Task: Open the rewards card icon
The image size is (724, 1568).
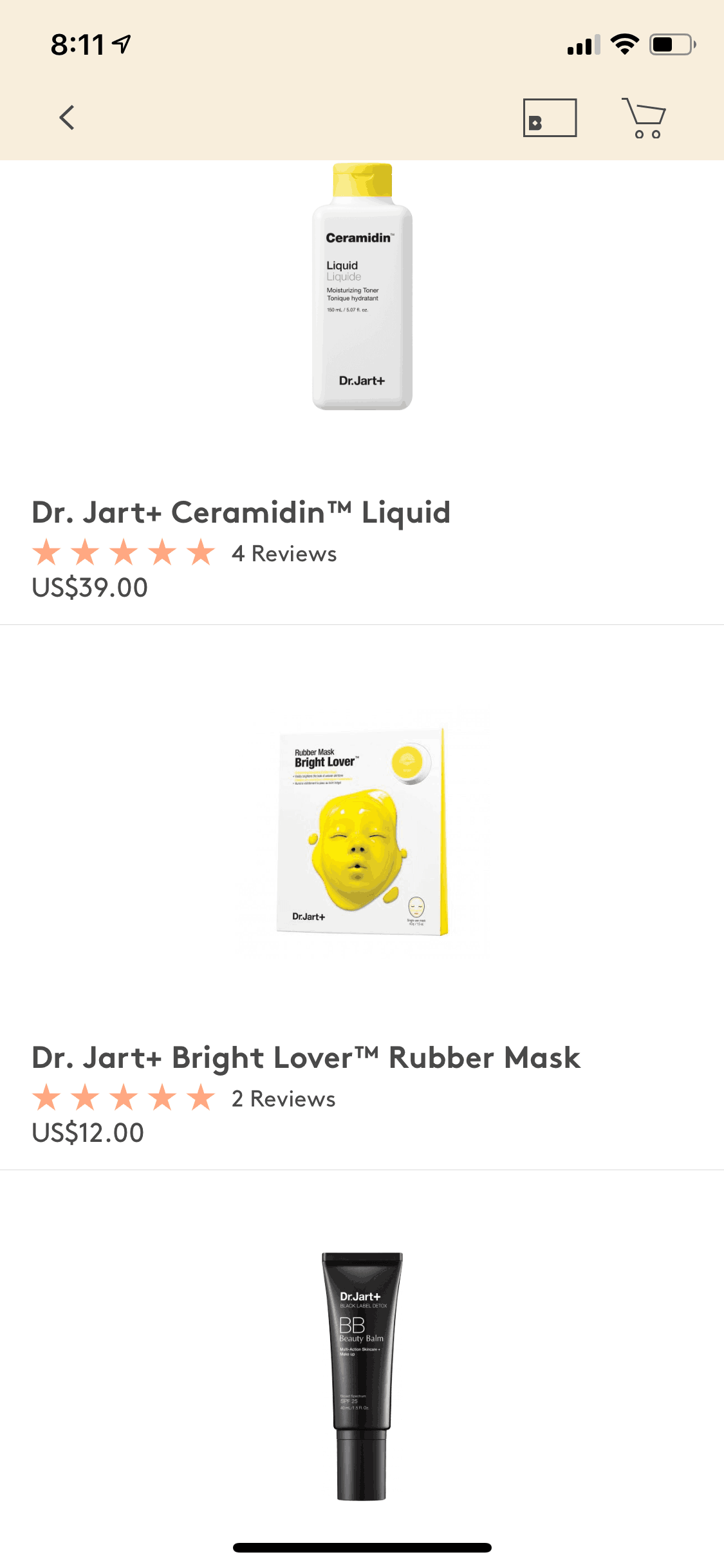Action: (x=550, y=118)
